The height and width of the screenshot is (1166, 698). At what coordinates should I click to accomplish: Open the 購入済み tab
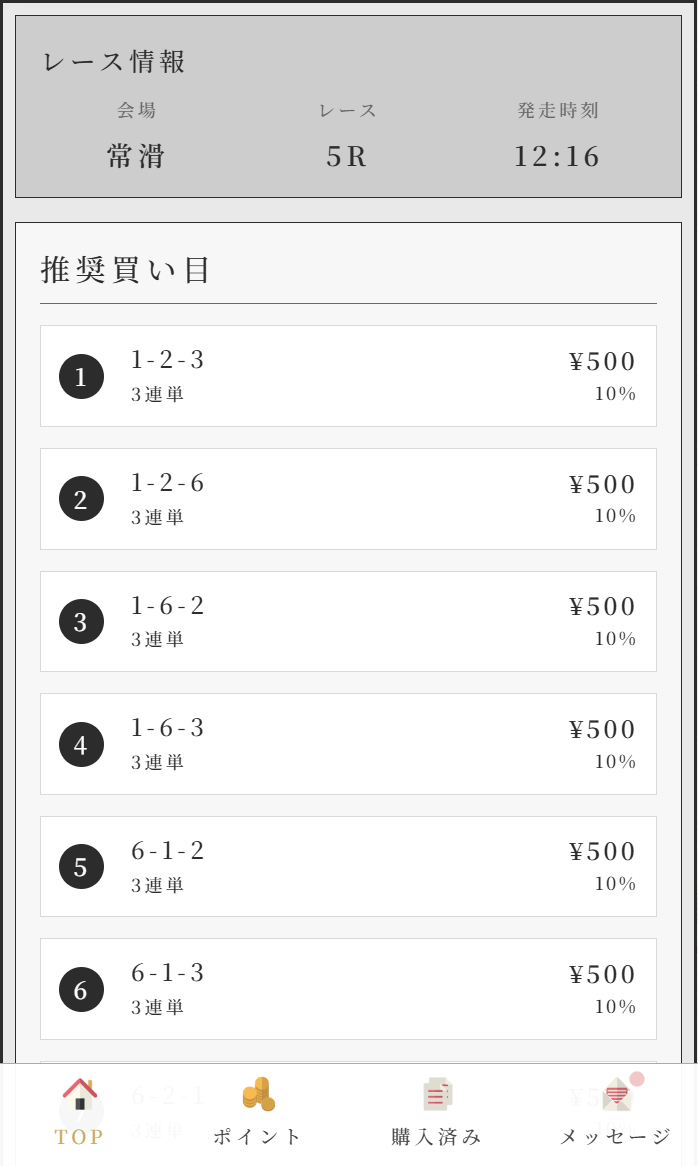[x=437, y=1112]
